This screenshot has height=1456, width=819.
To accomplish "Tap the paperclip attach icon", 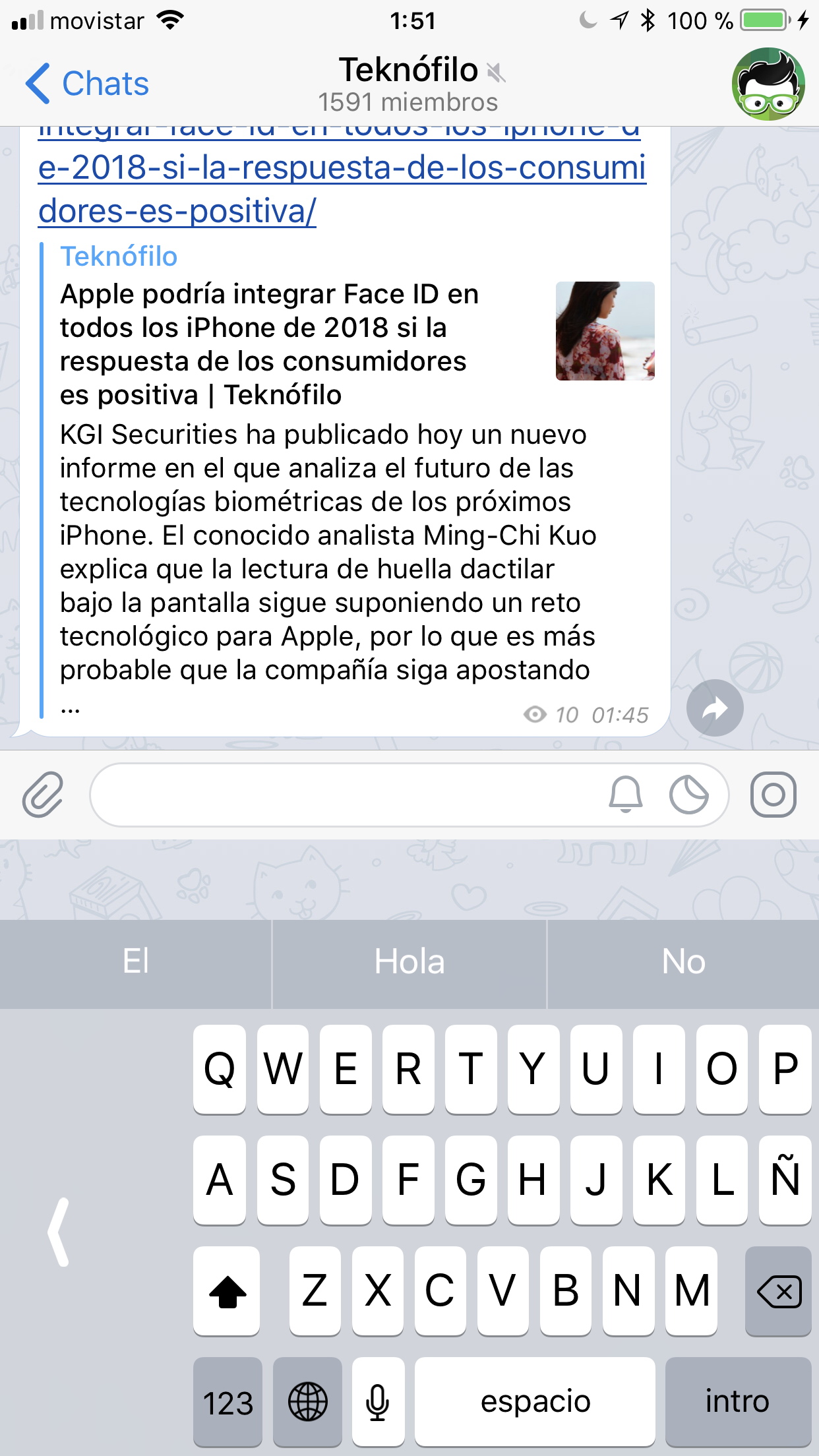I will coord(43,795).
